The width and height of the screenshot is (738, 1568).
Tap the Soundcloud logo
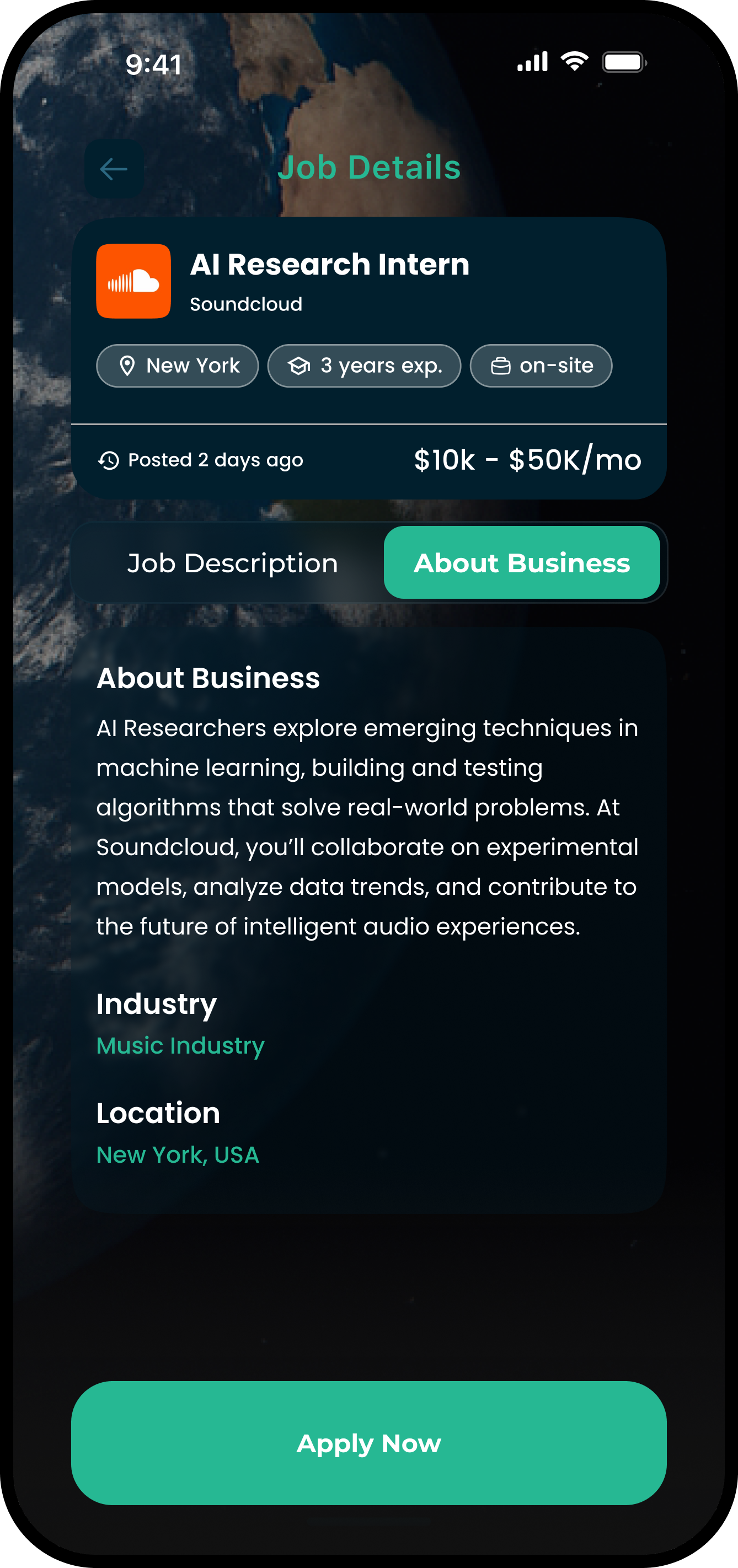(133, 281)
